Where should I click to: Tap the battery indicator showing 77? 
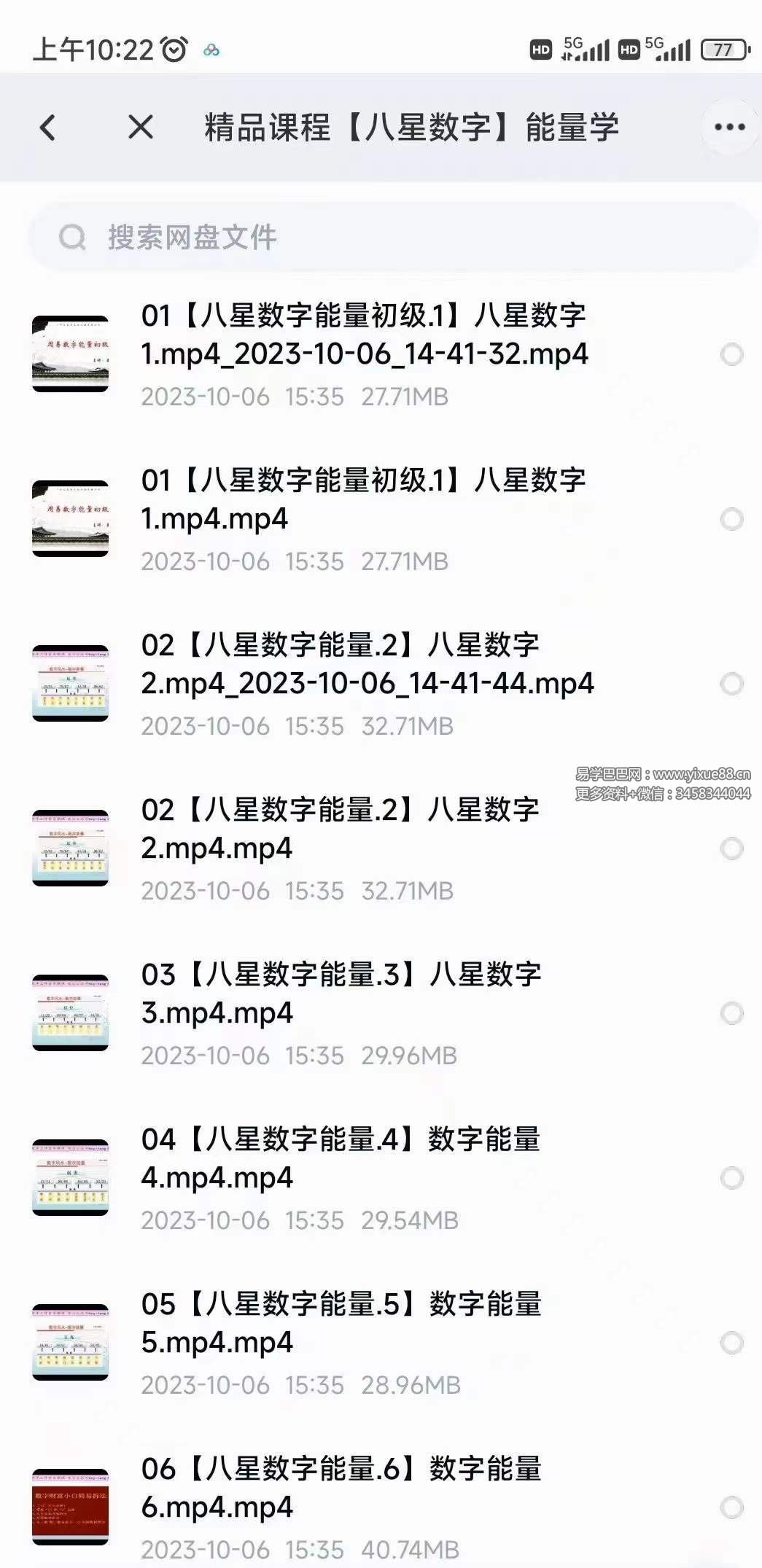click(723, 48)
